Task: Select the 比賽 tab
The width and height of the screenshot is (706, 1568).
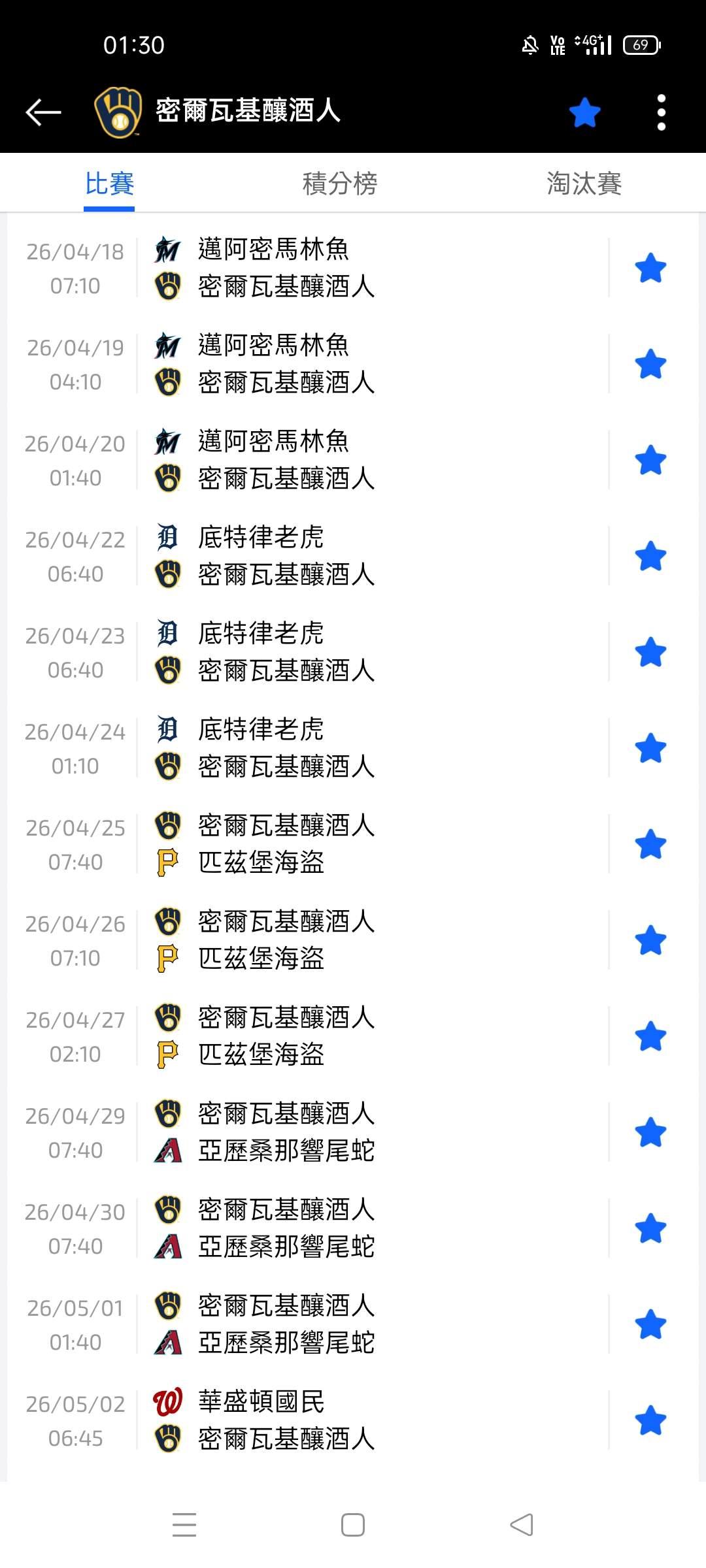Action: coord(109,184)
